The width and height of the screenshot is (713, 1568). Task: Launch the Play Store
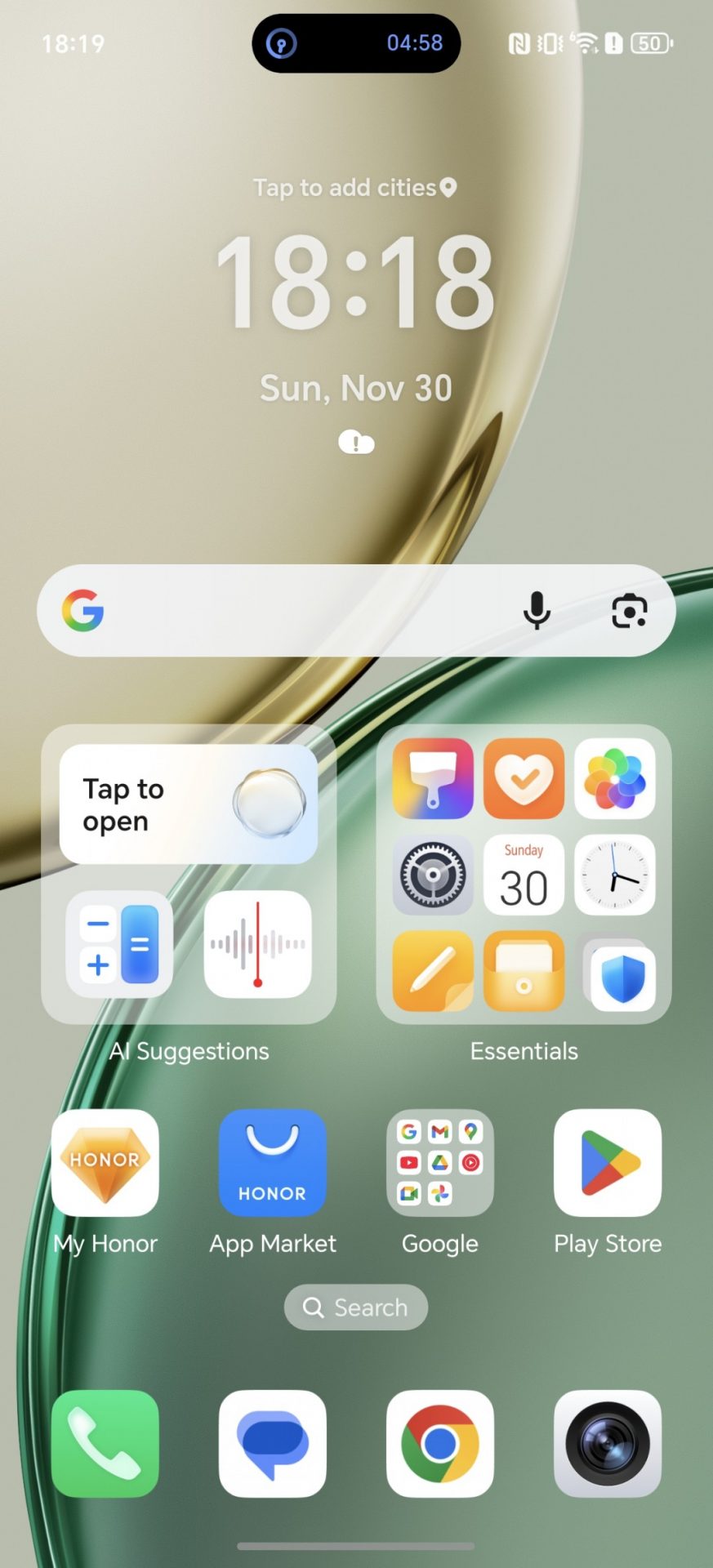(608, 1163)
